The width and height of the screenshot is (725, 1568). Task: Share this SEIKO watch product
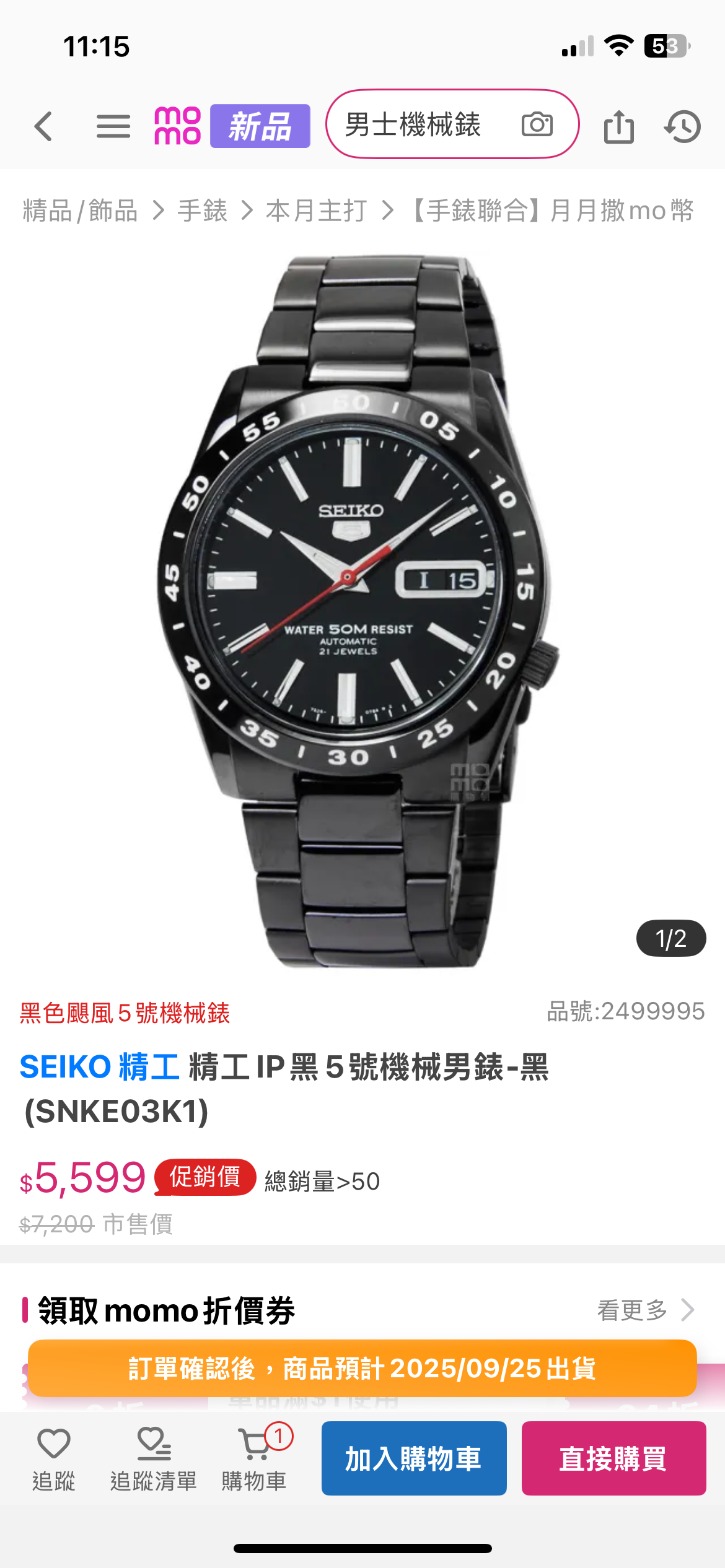(x=618, y=126)
